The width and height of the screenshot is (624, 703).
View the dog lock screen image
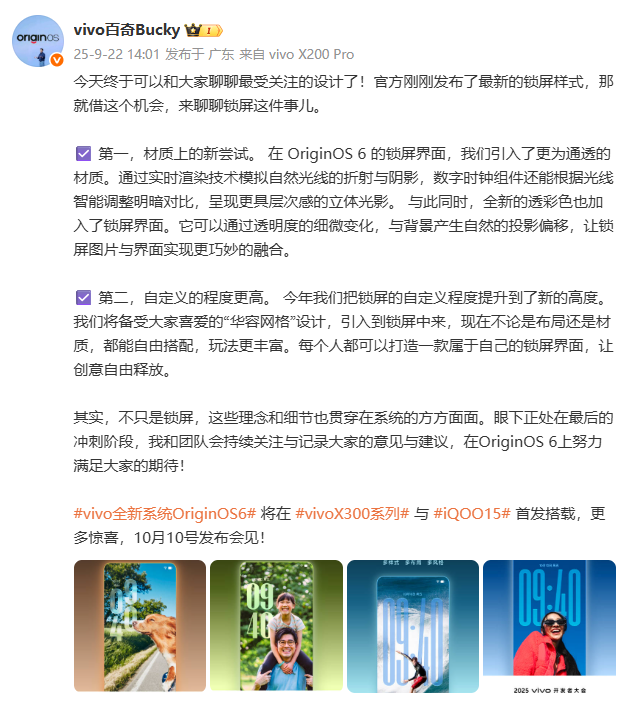pos(140,625)
